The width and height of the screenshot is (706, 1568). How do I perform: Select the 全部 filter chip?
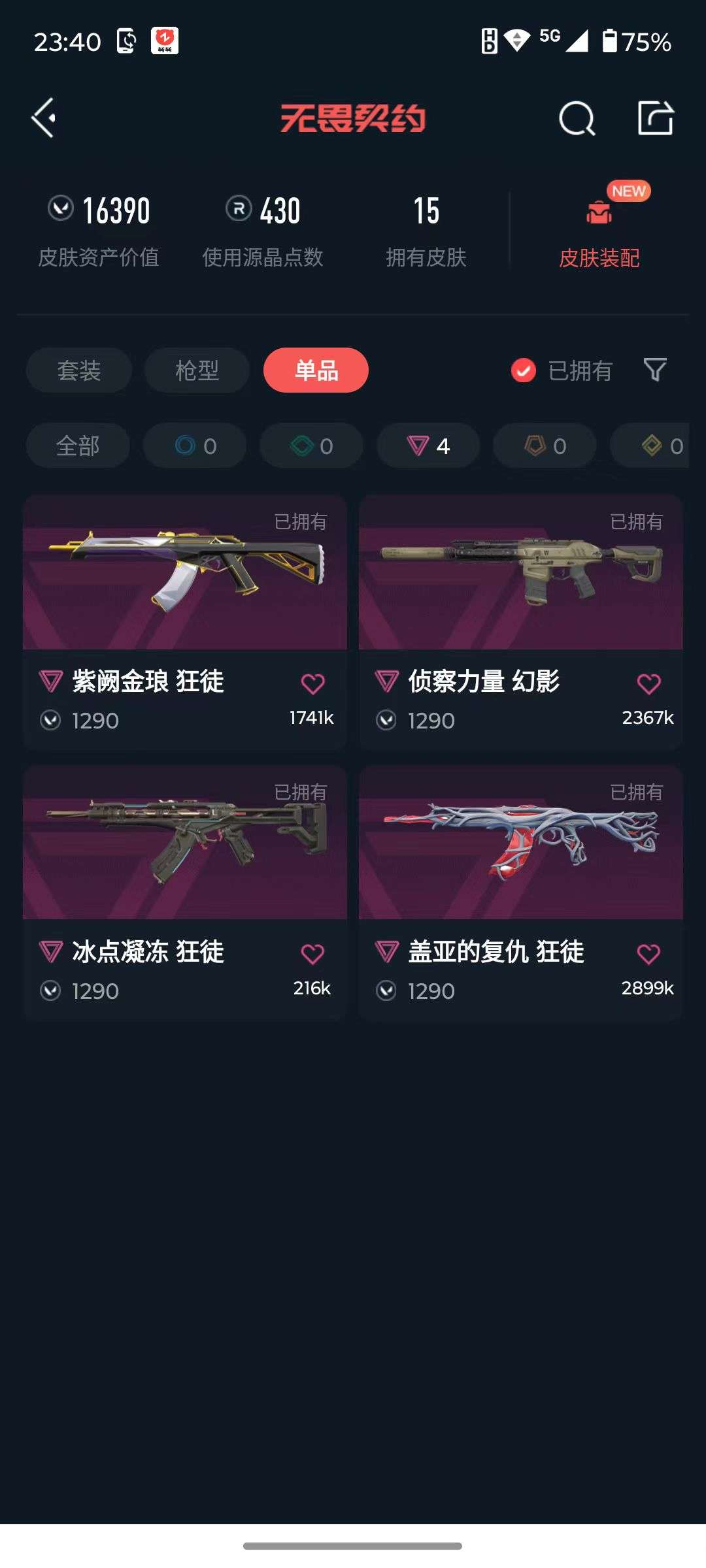[78, 446]
